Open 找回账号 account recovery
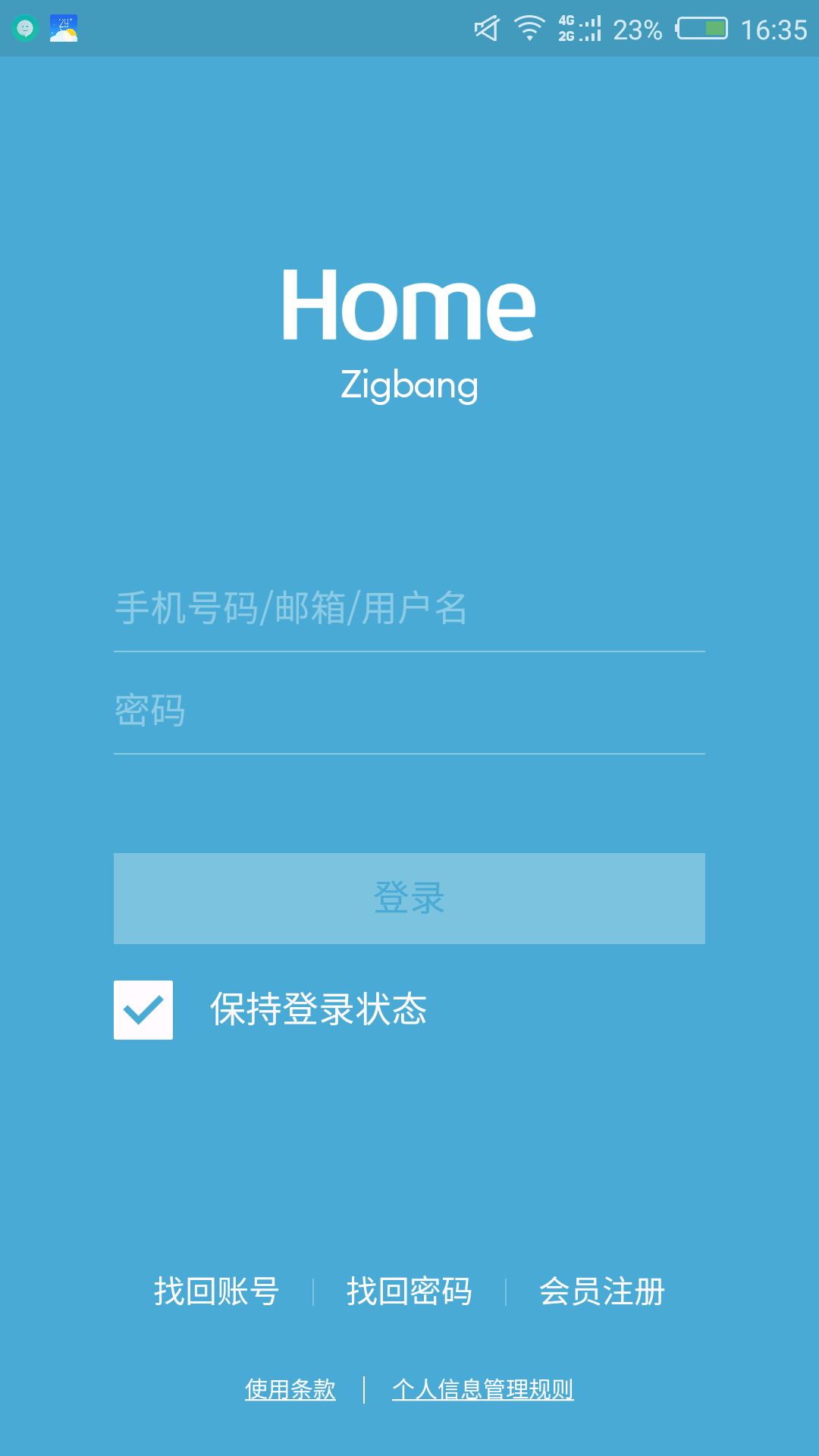 217,1291
